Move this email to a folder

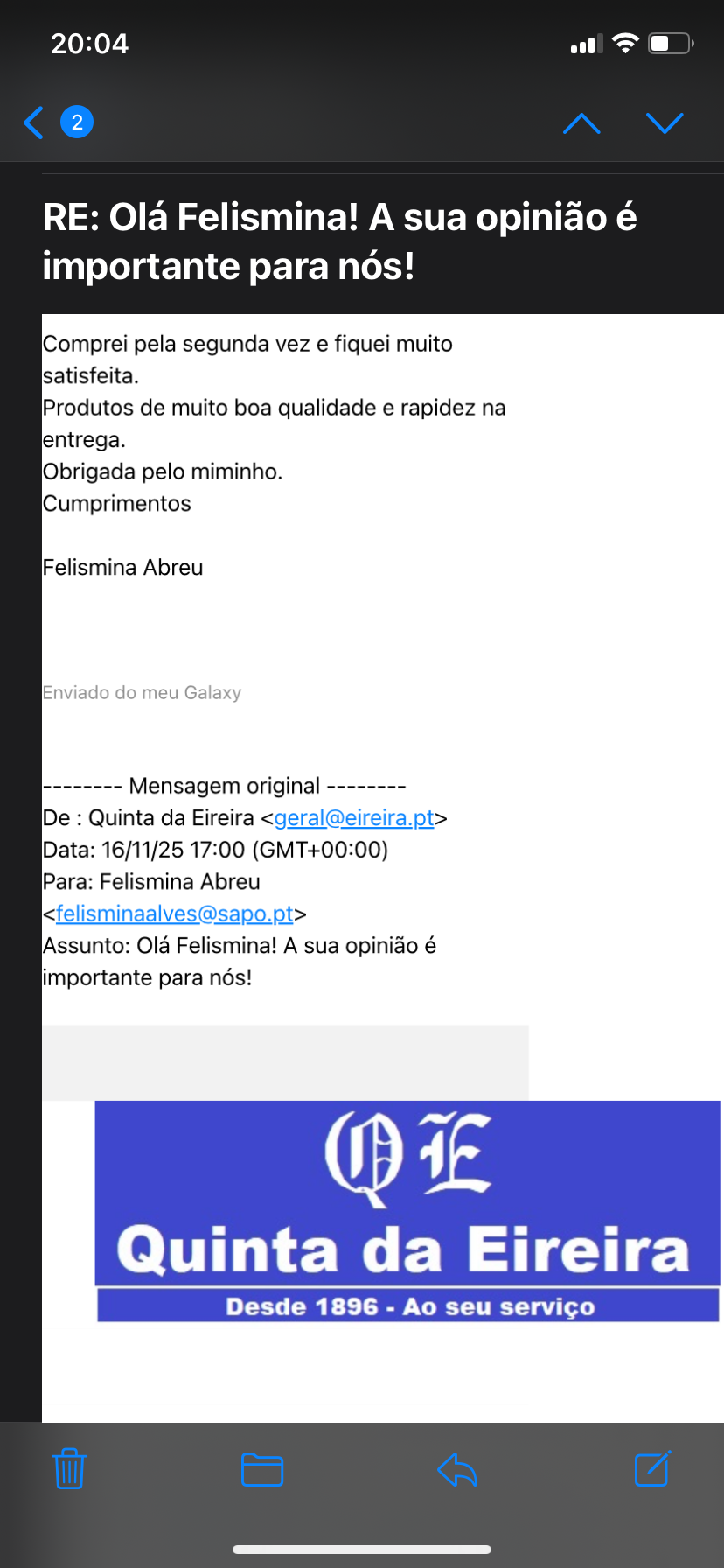[262, 1469]
